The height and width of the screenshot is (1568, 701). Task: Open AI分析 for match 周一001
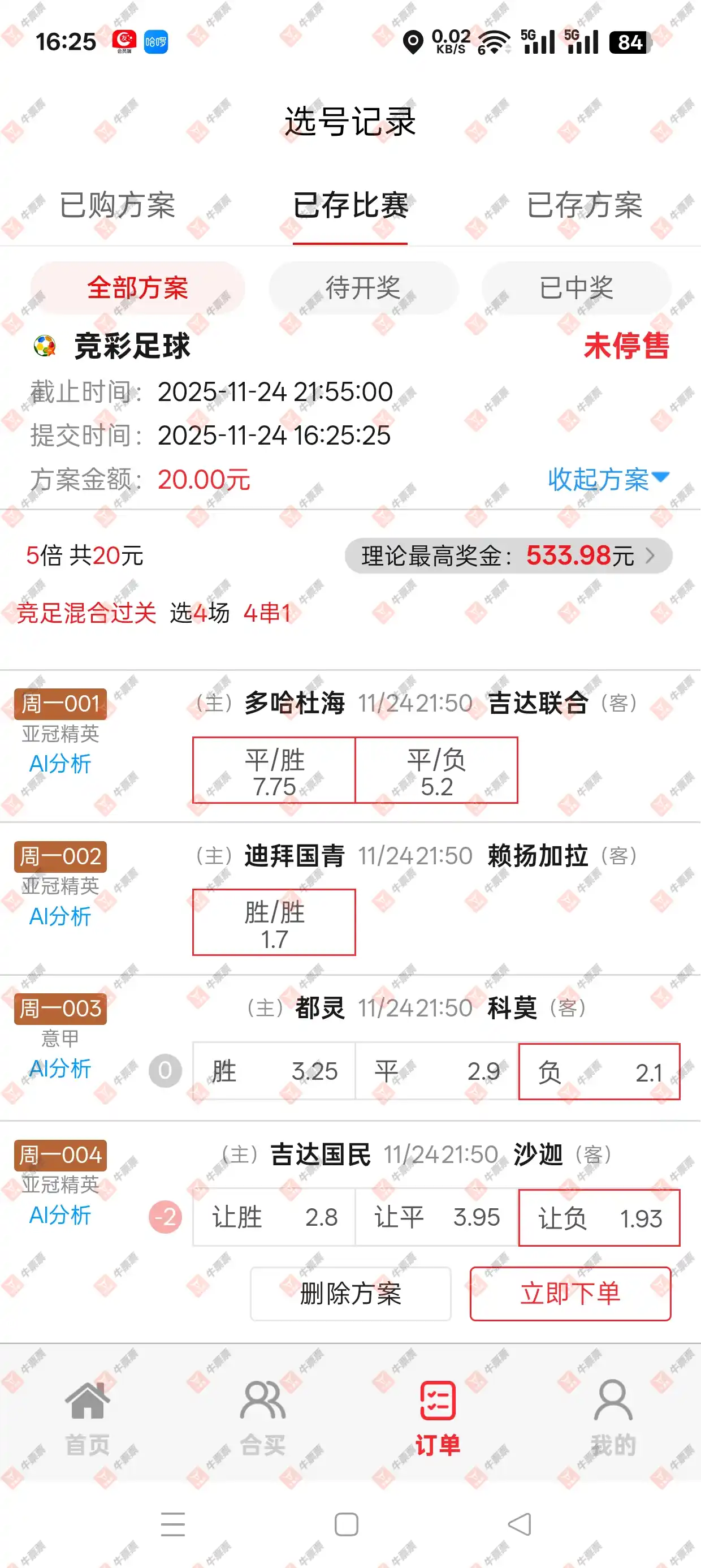(x=59, y=763)
